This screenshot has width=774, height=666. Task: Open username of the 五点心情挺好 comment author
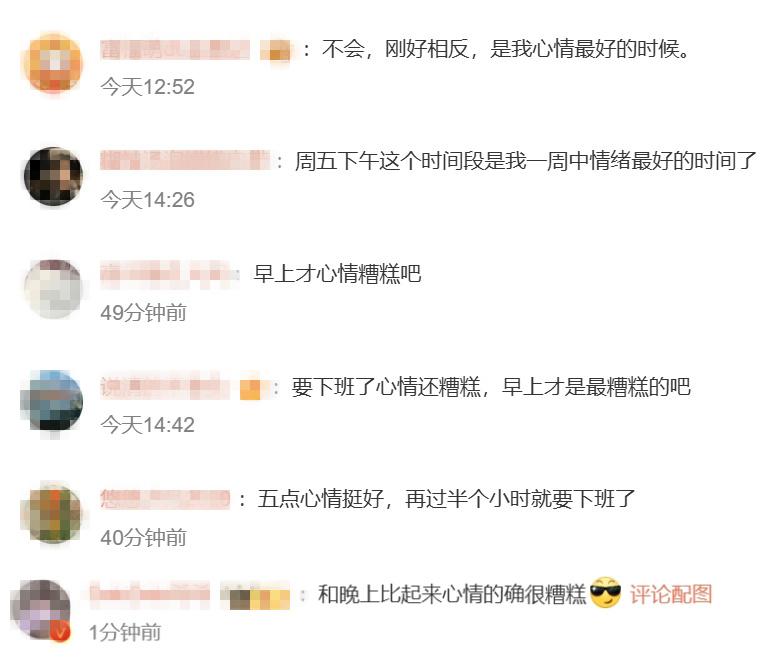[165, 499]
